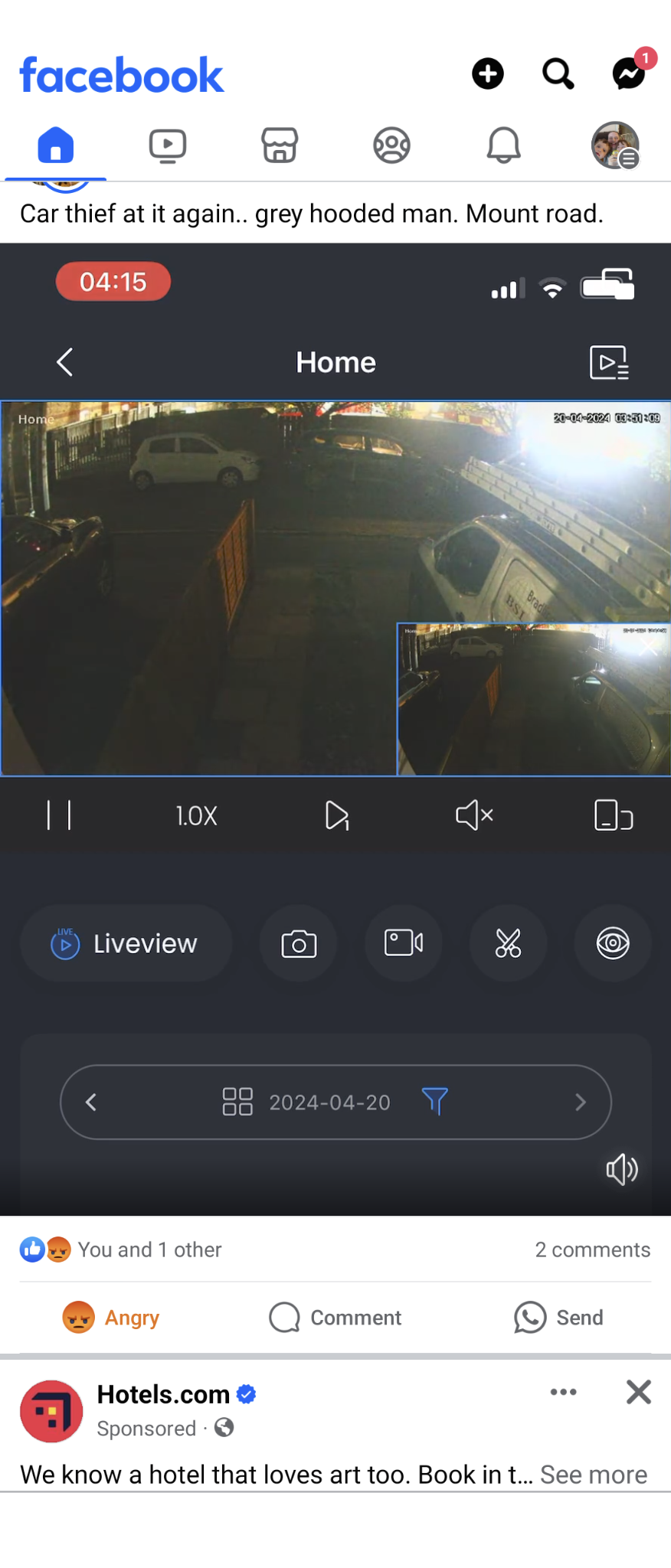Viewport: 671px width, 1568px height.
Task: Switch to the Home feed tab
Action: [56, 145]
